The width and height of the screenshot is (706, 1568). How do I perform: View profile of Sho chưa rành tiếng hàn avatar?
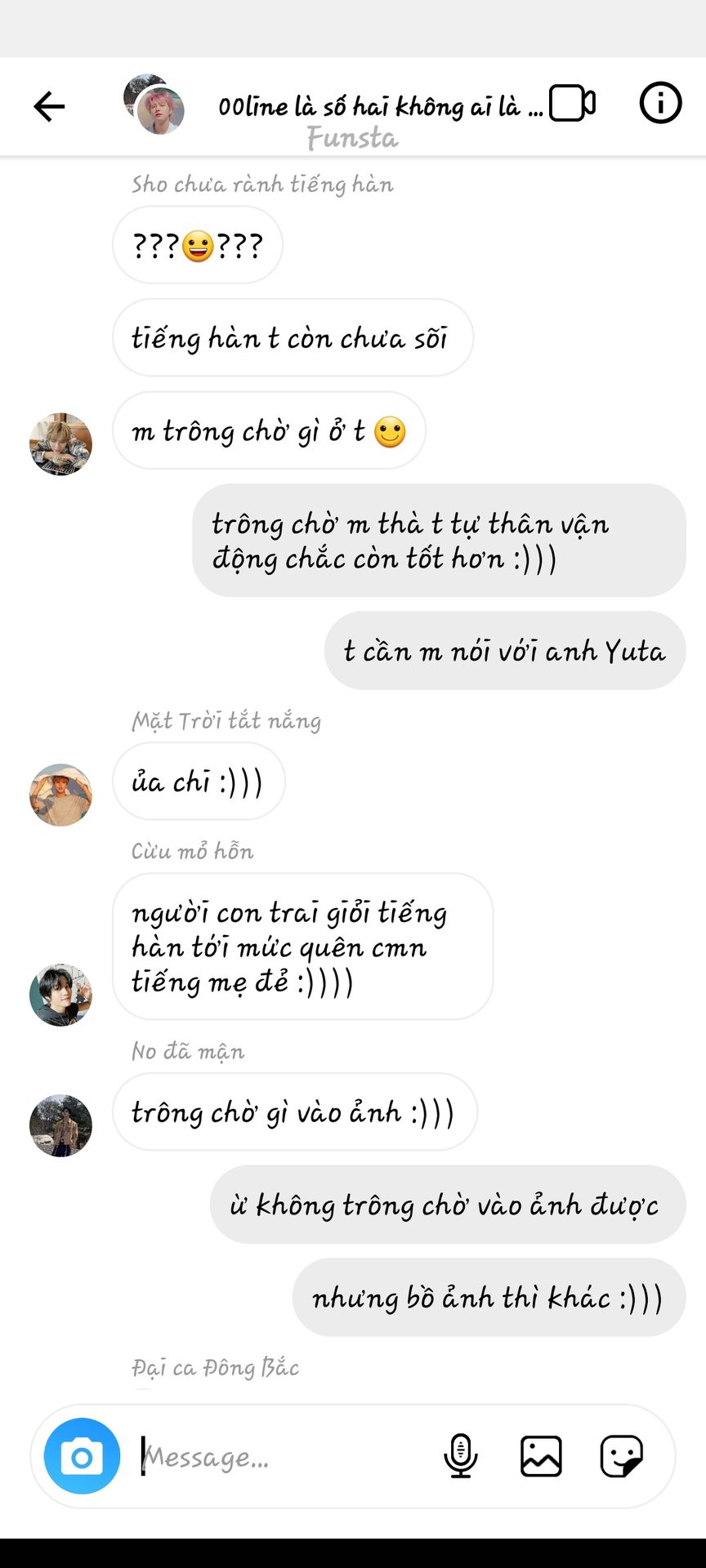pyautogui.click(x=61, y=444)
